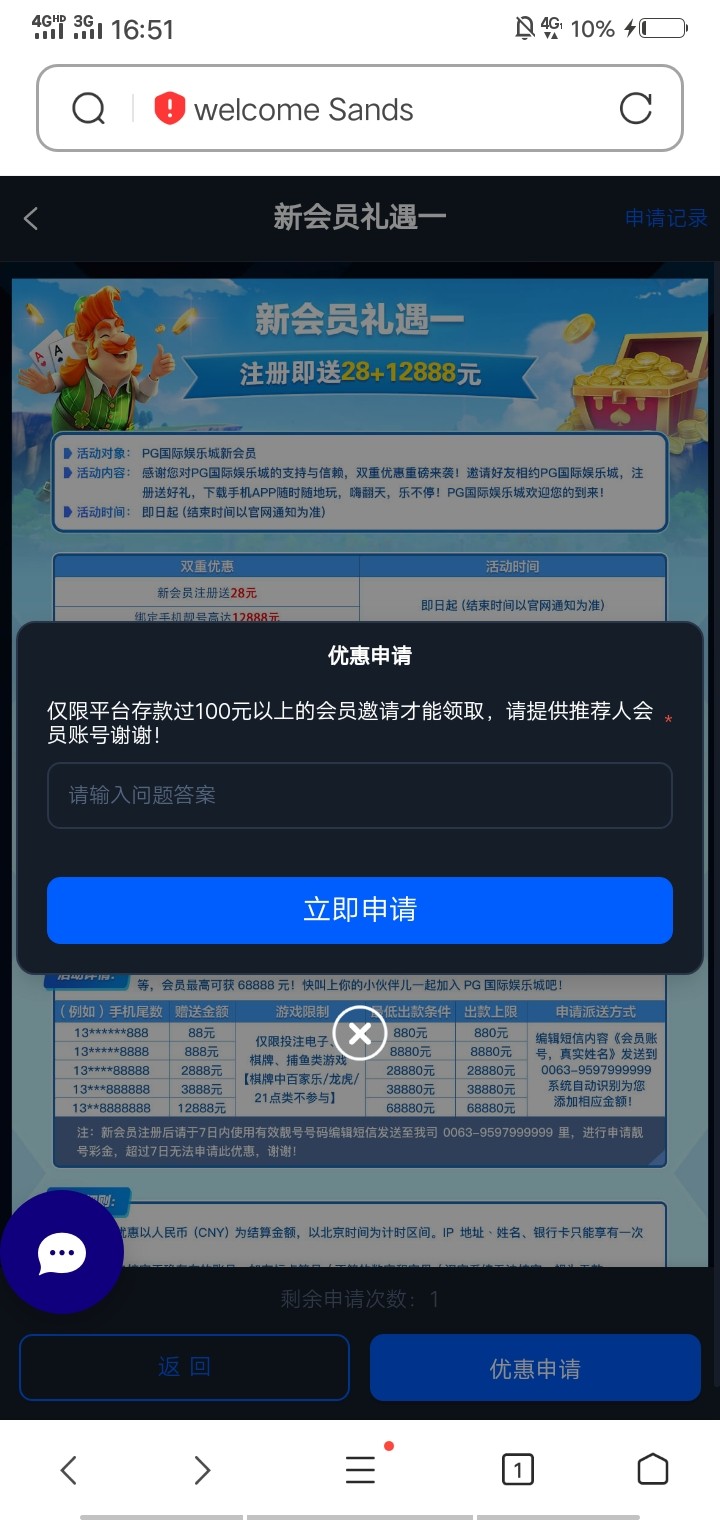Navigate back in the browser toolbar
The image size is (720, 1520).
(x=68, y=1469)
